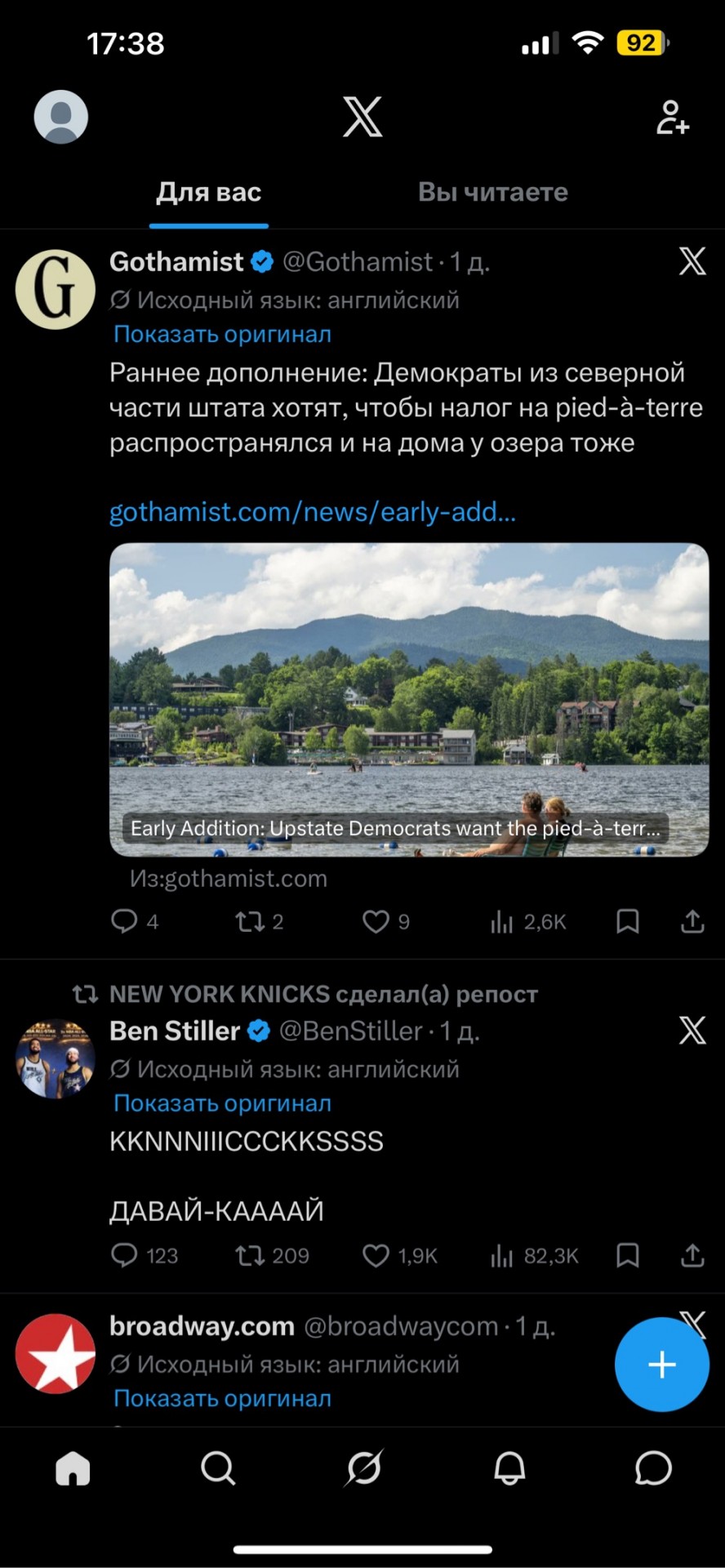Bookmark Gothamist's post

[627, 922]
